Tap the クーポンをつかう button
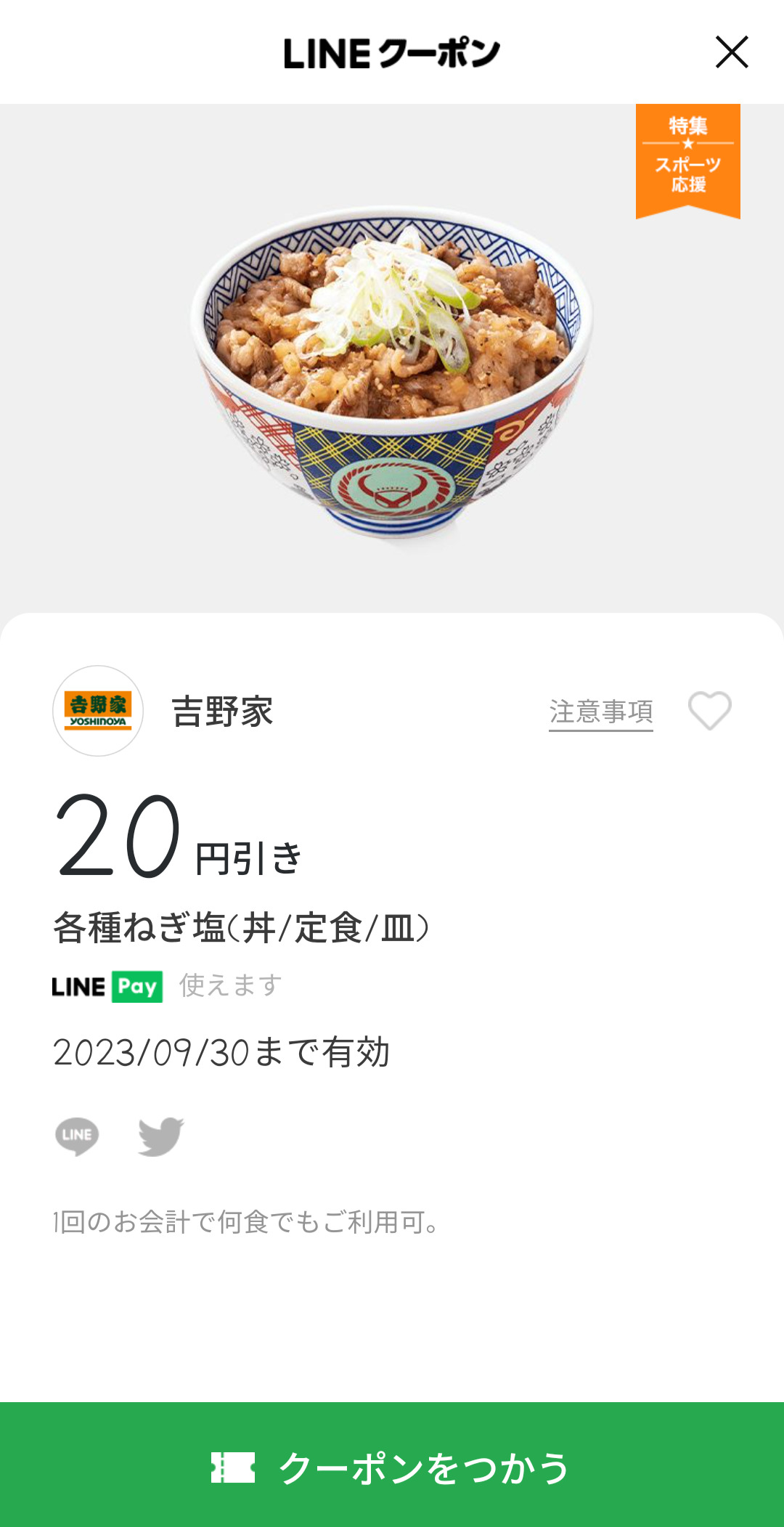Viewport: 784px width, 1527px height. click(392, 1466)
